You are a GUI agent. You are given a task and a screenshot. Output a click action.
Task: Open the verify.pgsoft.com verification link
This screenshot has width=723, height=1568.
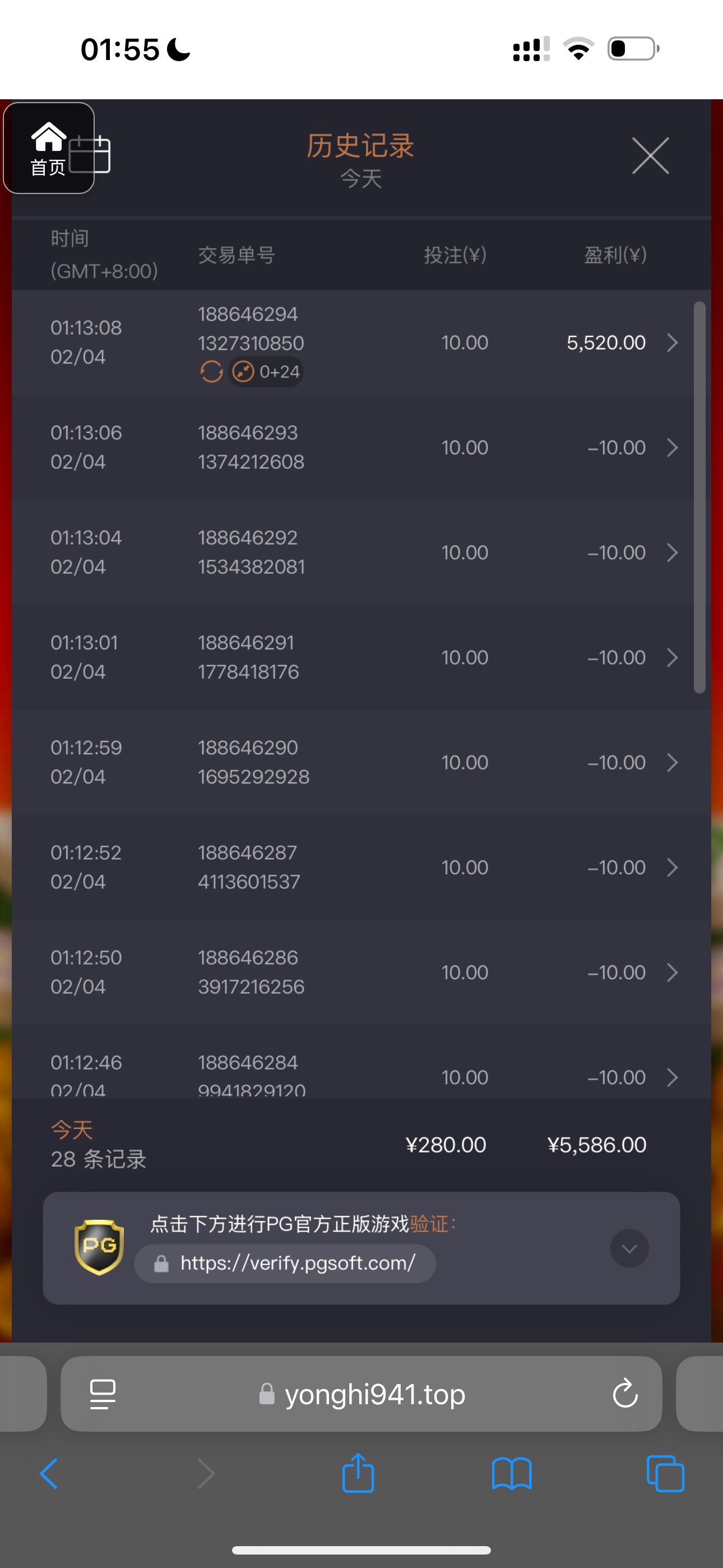[285, 1263]
